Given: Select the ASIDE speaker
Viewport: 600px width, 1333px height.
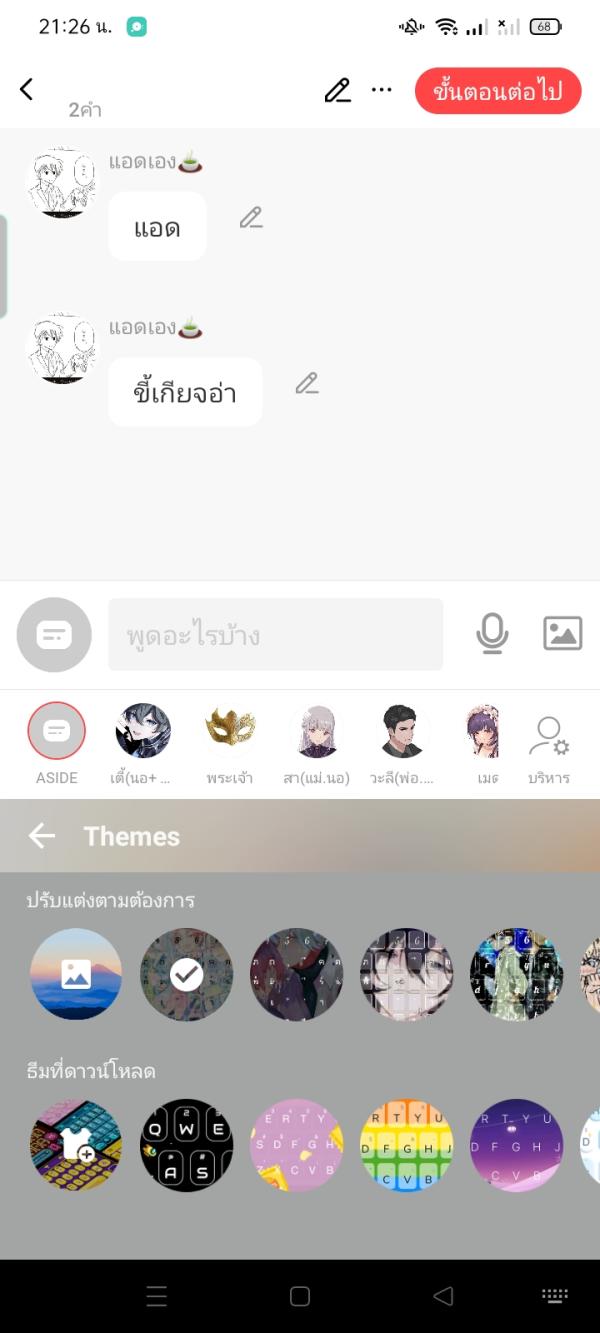Looking at the screenshot, I should pos(57,732).
